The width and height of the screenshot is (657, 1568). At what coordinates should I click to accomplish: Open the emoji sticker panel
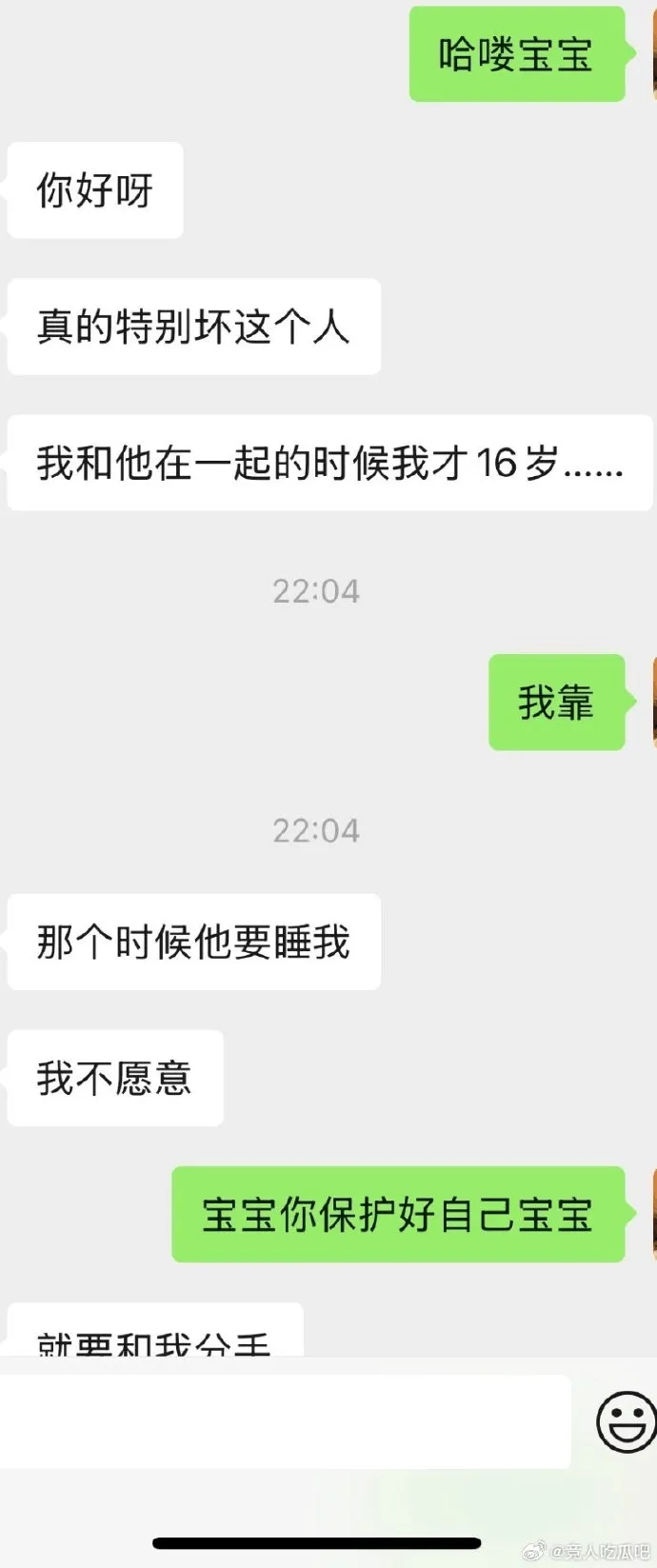pos(626,1421)
